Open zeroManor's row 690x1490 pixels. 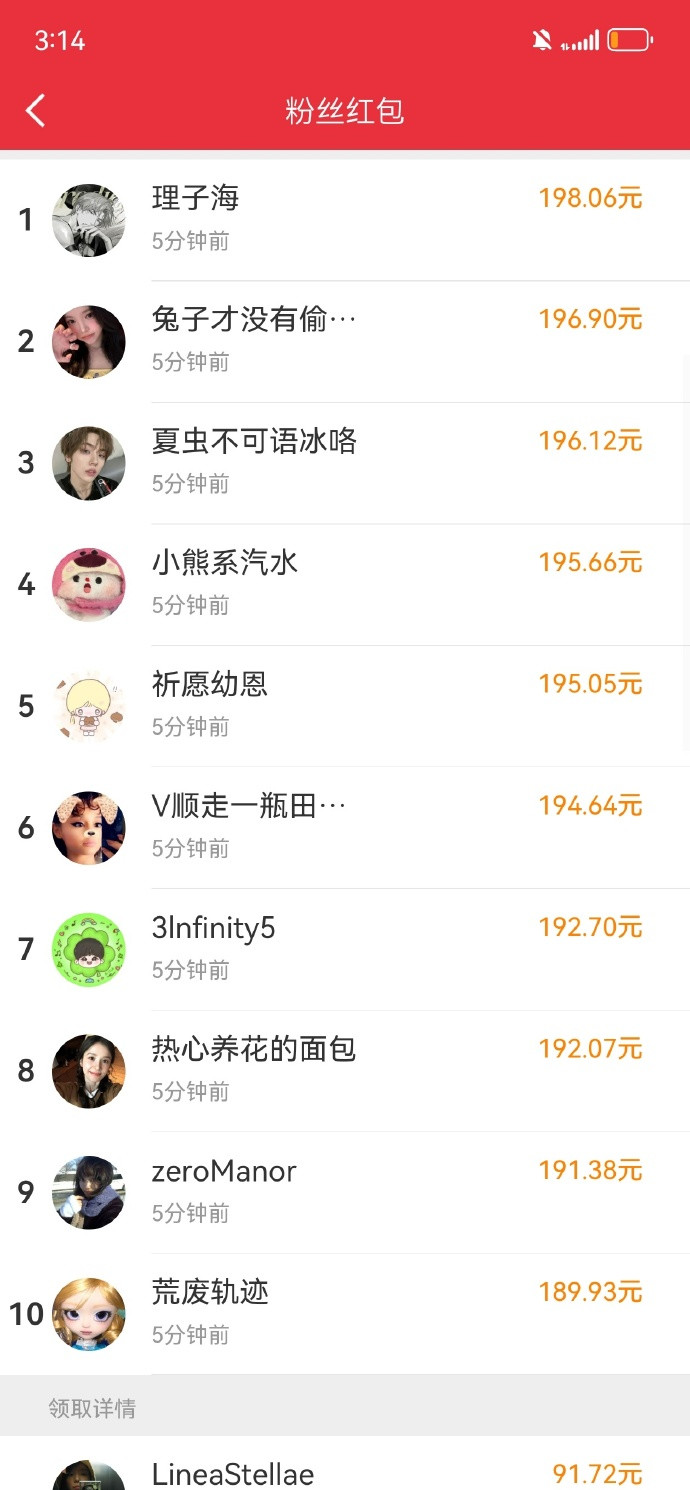coord(224,1172)
